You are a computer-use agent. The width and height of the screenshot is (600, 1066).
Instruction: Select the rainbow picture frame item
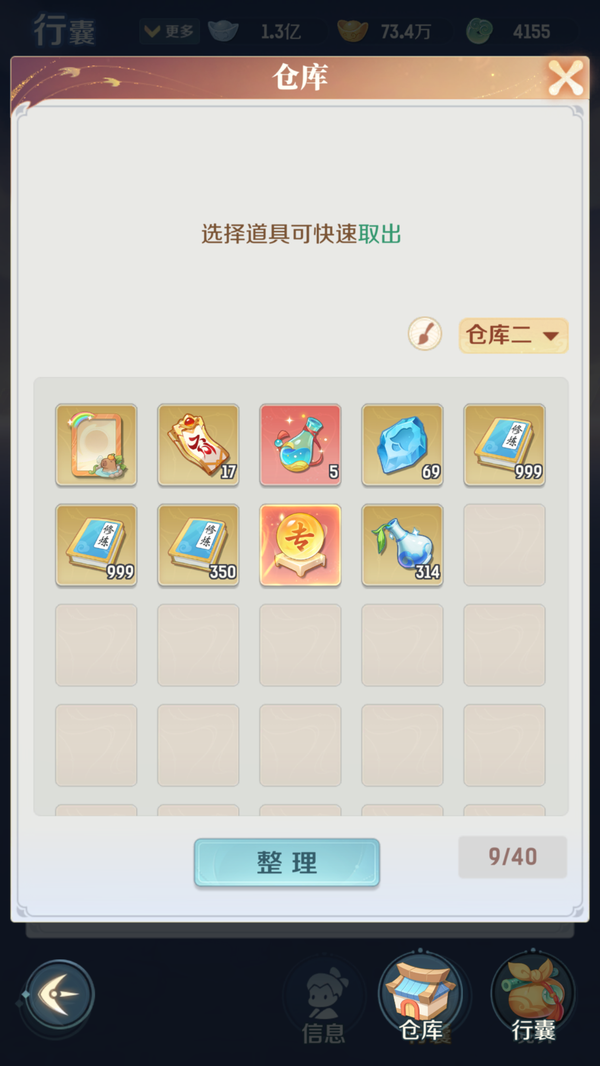[x=96, y=445]
